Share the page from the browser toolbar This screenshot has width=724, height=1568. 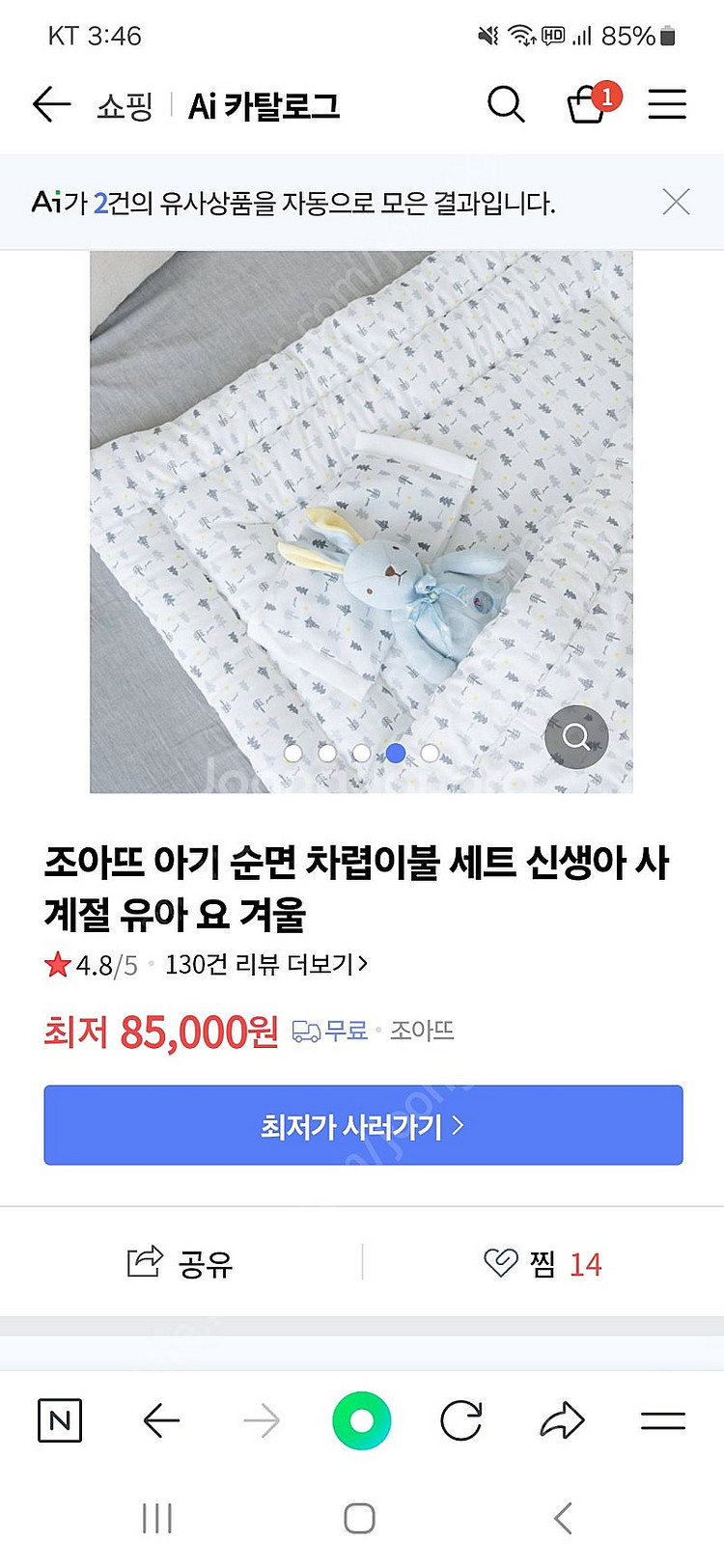click(x=562, y=1420)
